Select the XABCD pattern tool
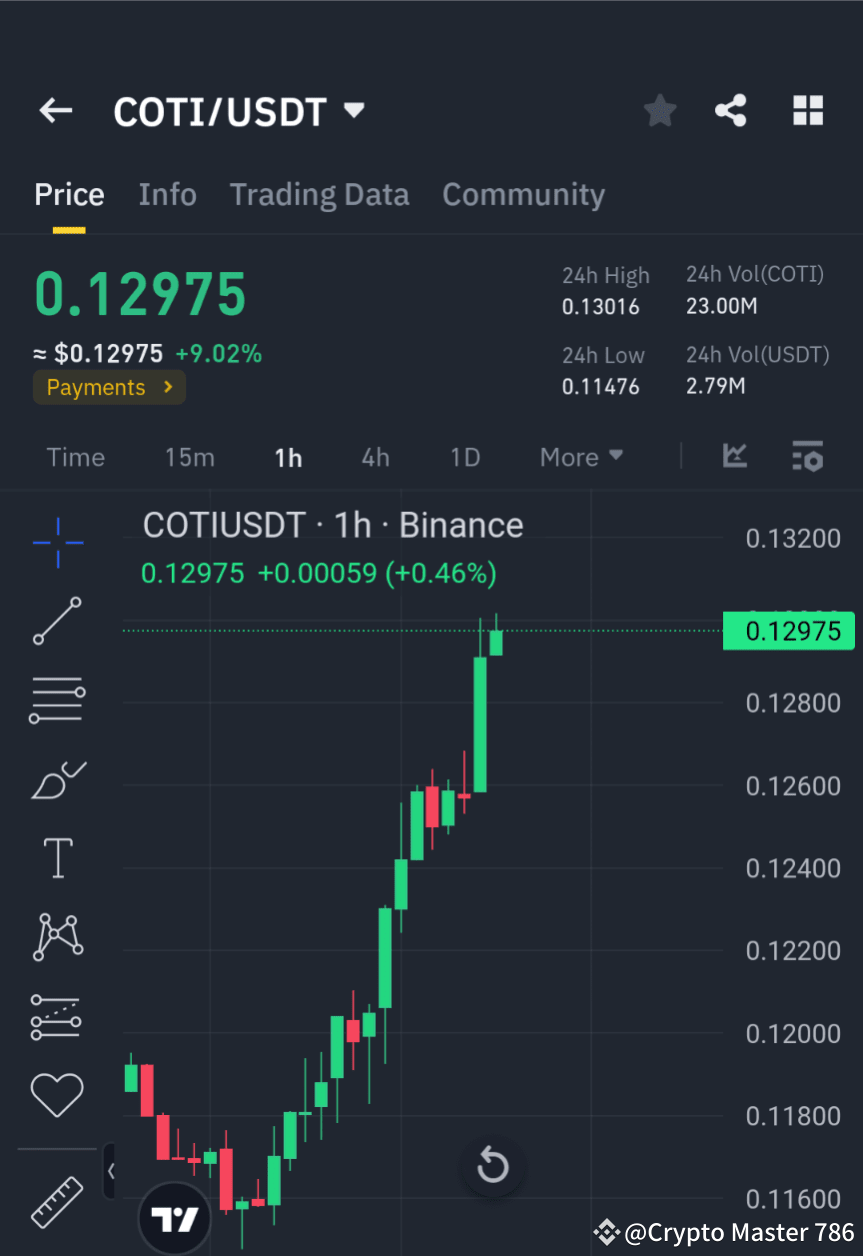The width and height of the screenshot is (863, 1256). 57,937
